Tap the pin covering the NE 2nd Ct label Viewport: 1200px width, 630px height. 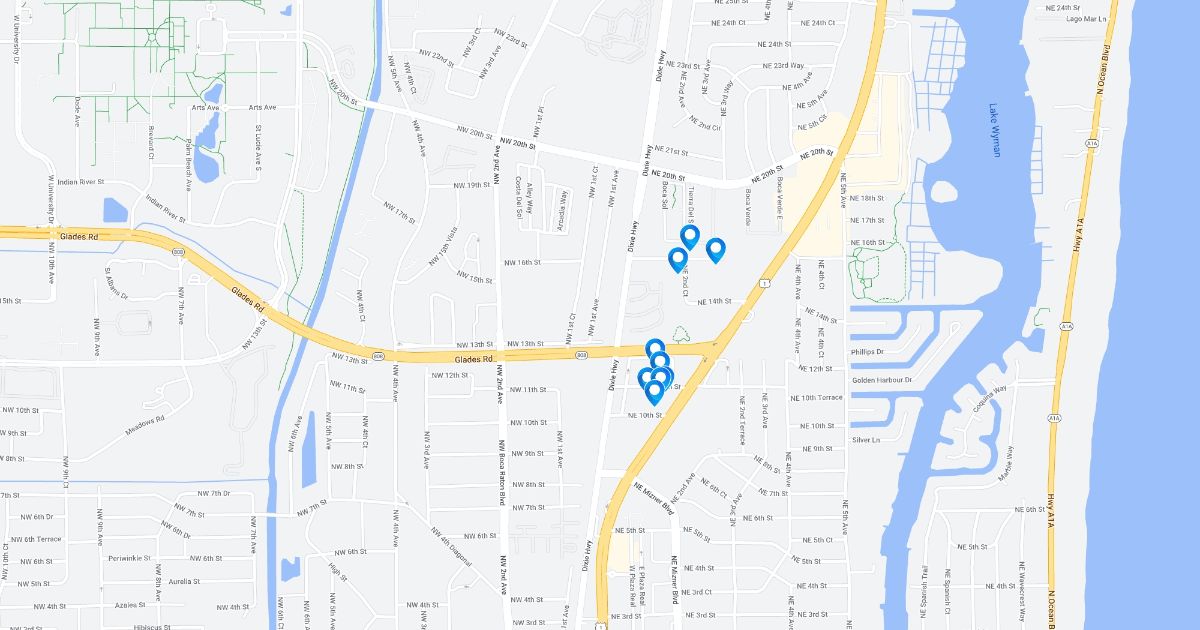point(678,260)
